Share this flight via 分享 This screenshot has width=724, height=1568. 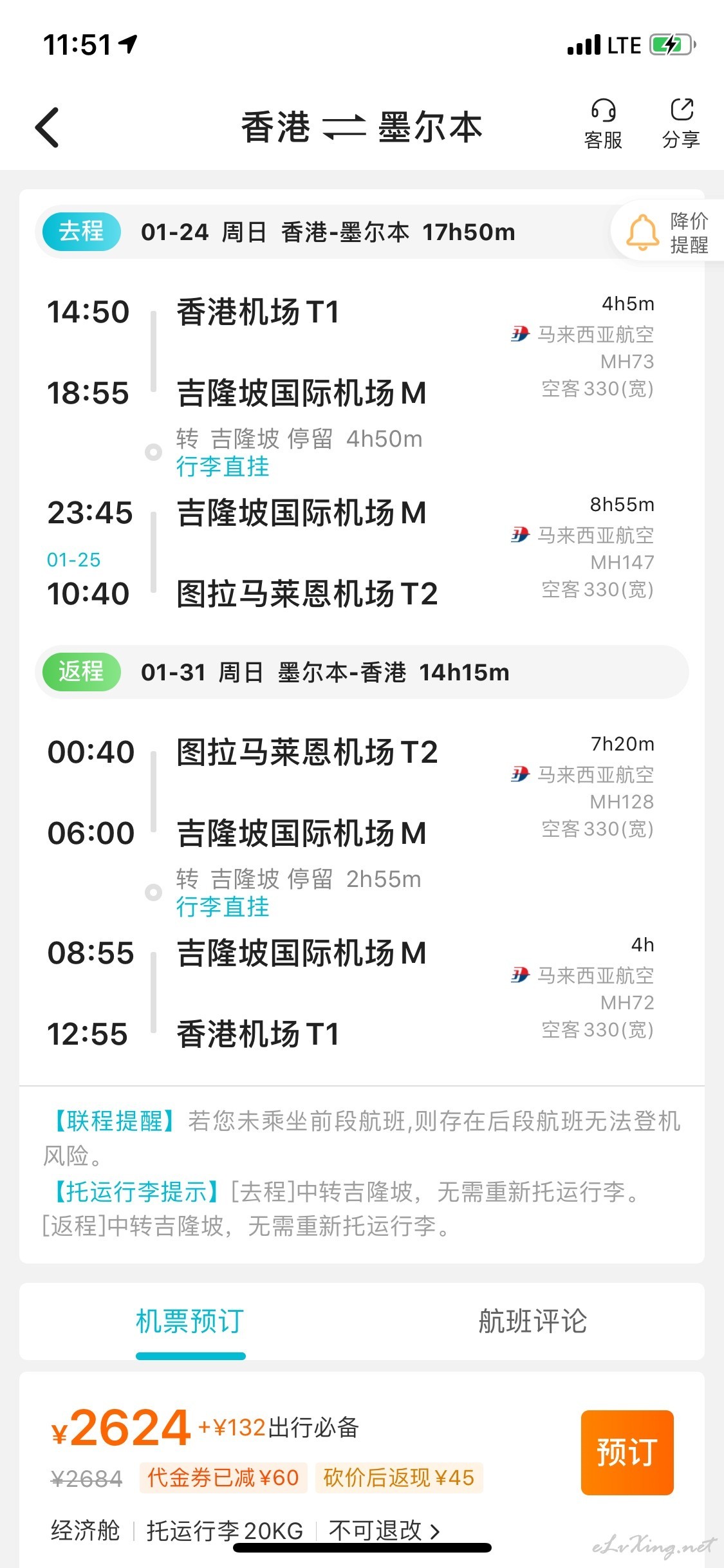point(681,124)
